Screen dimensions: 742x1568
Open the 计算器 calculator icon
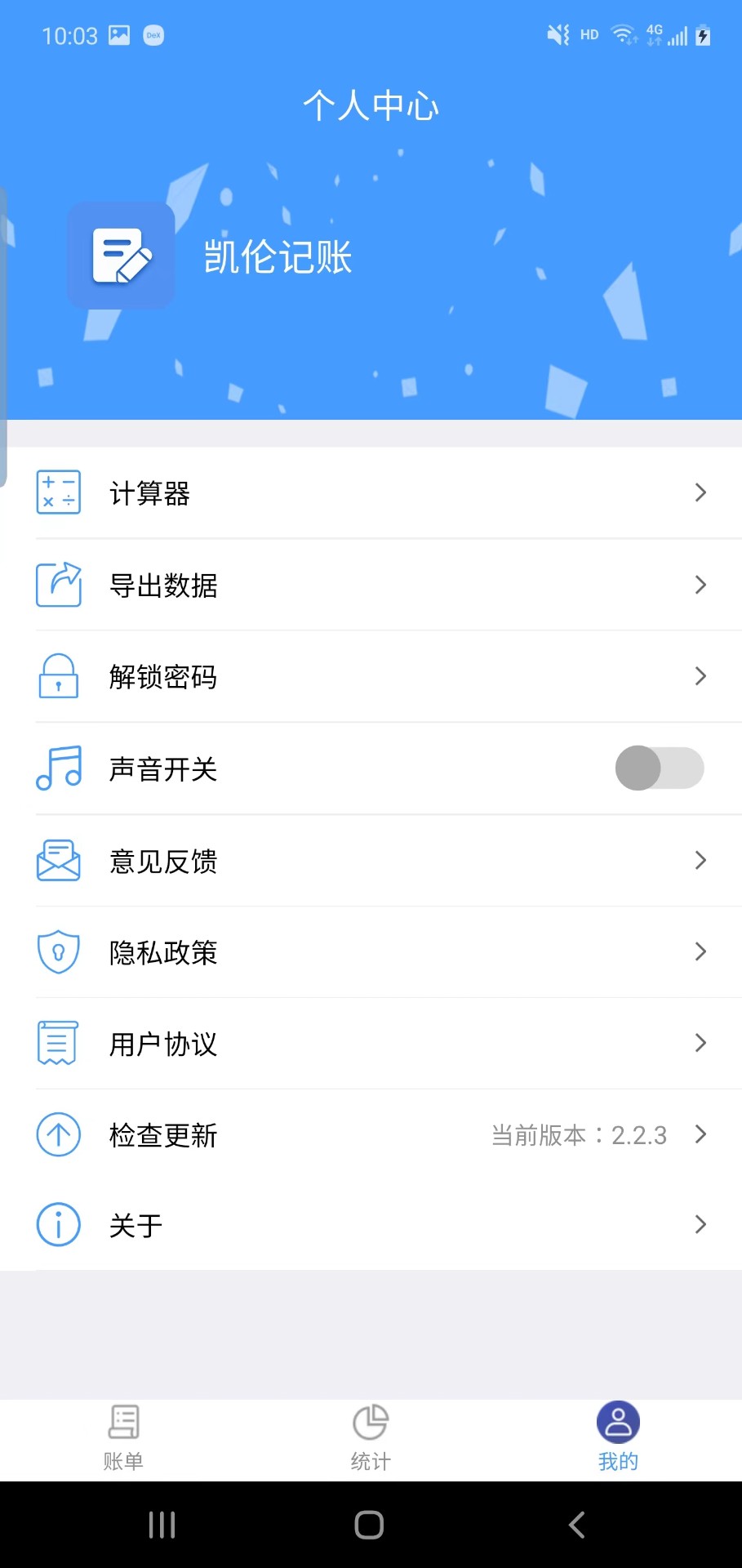coord(58,492)
